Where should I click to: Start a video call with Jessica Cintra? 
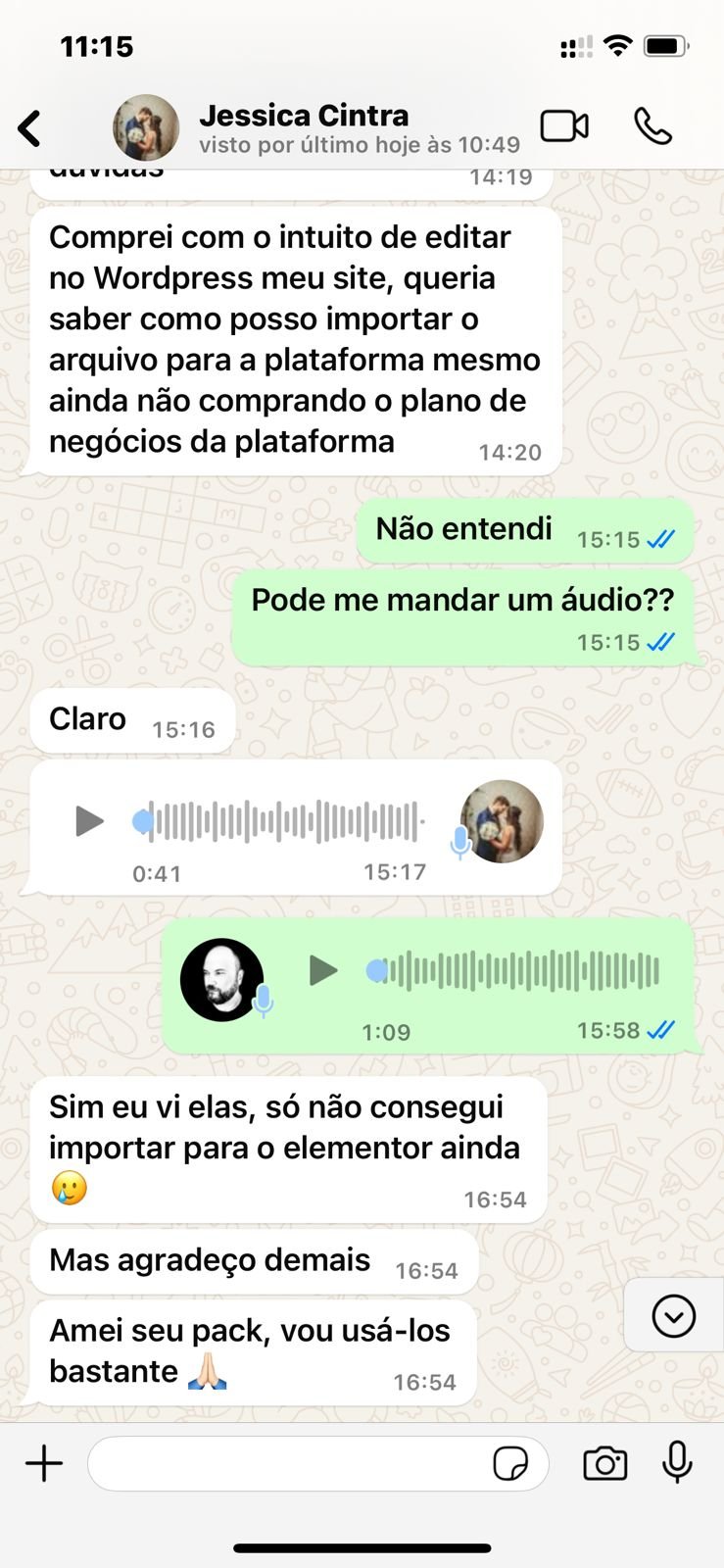point(564,125)
